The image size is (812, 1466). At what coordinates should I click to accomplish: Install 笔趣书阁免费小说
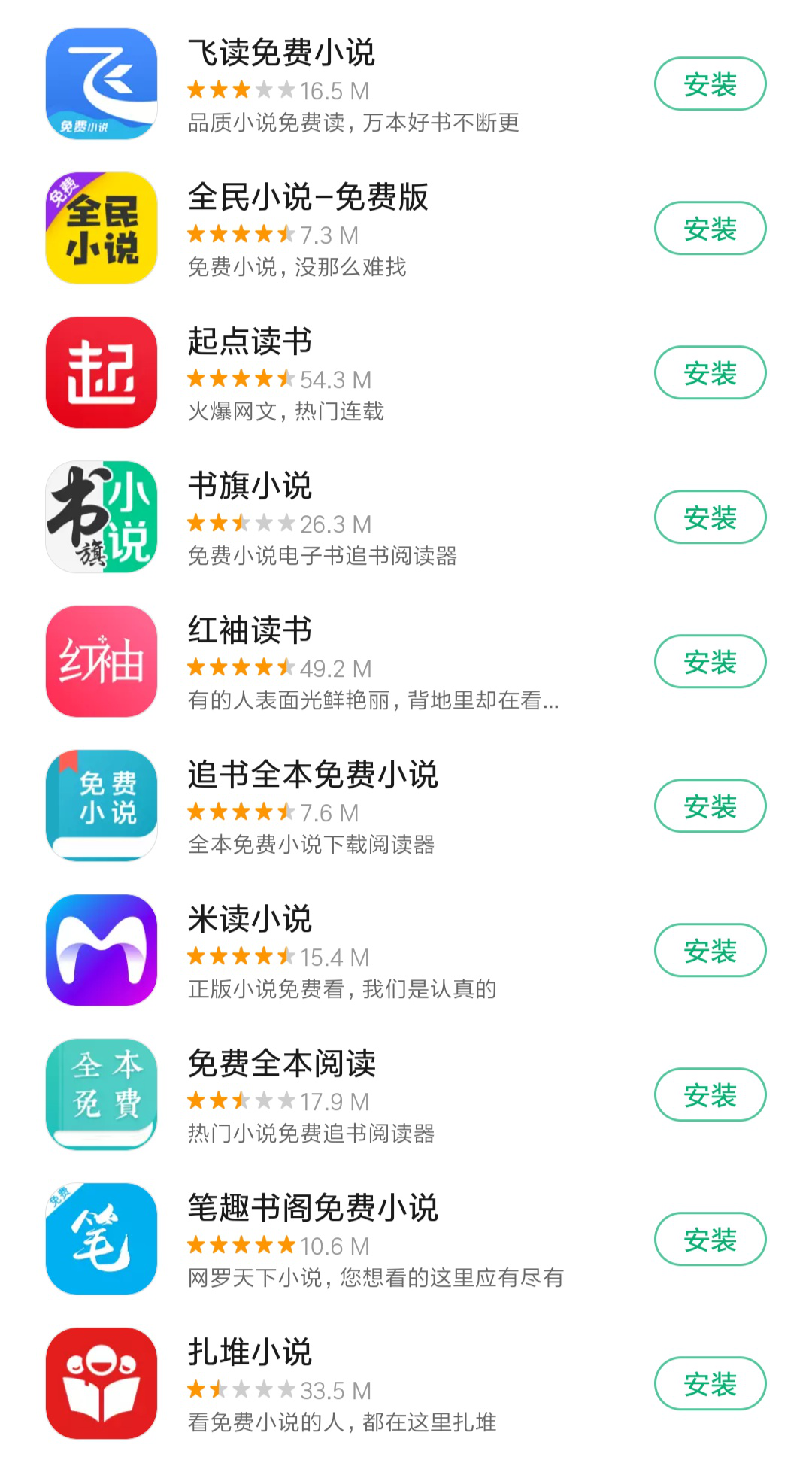(x=710, y=1239)
